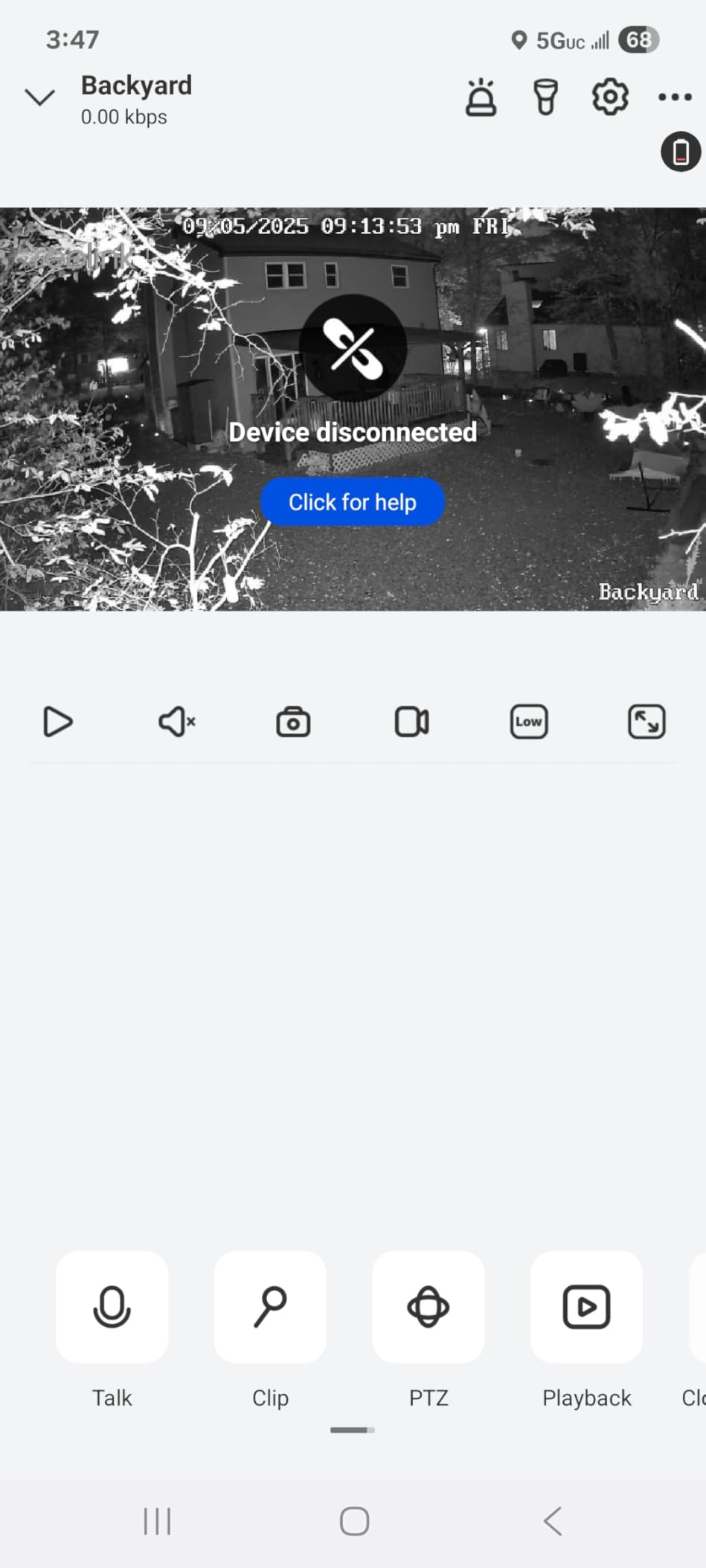Open PTZ controls
This screenshot has height=1568, width=706.
point(429,1307)
